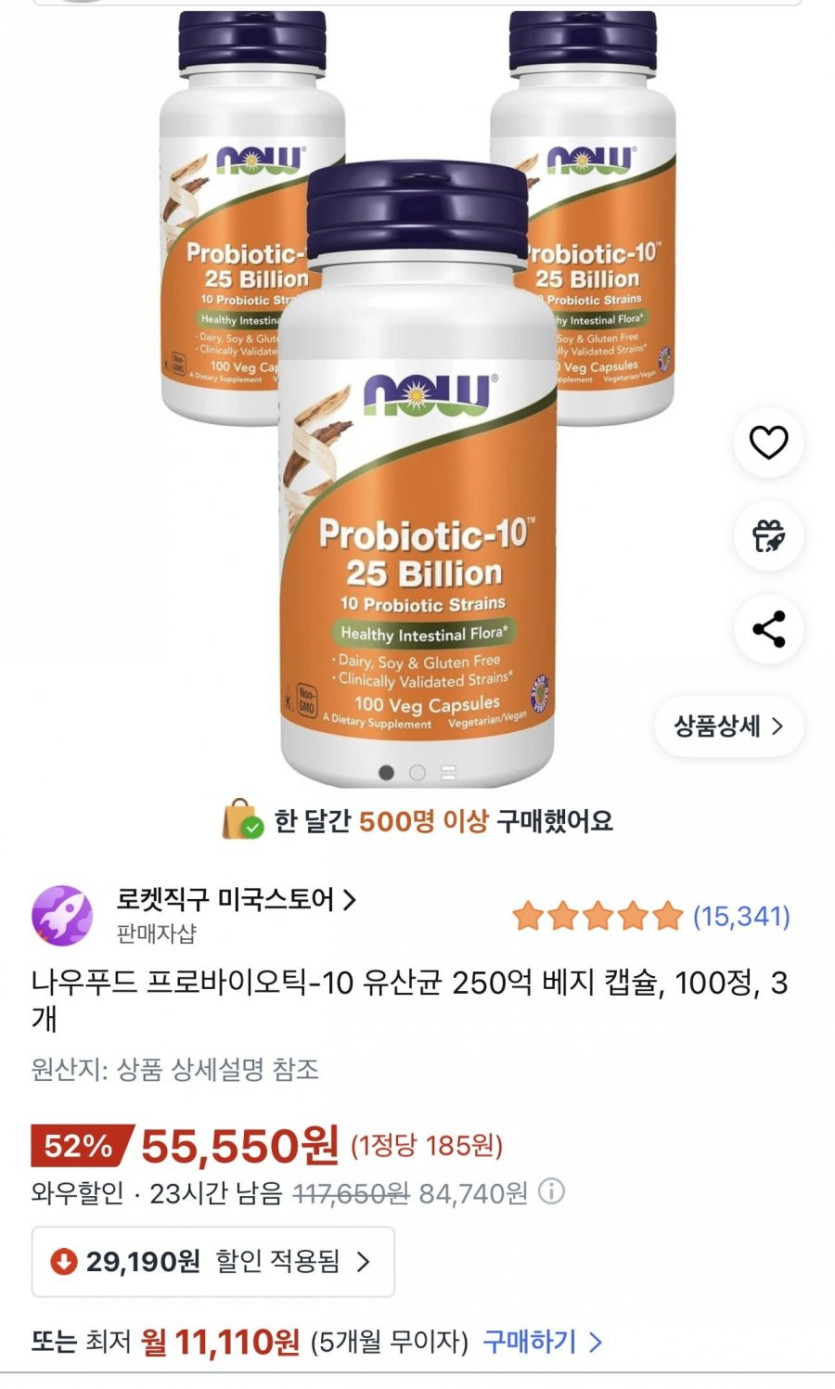Viewport: 835px width, 1389px height.
Task: Select the second image page indicator dot
Action: point(417,772)
